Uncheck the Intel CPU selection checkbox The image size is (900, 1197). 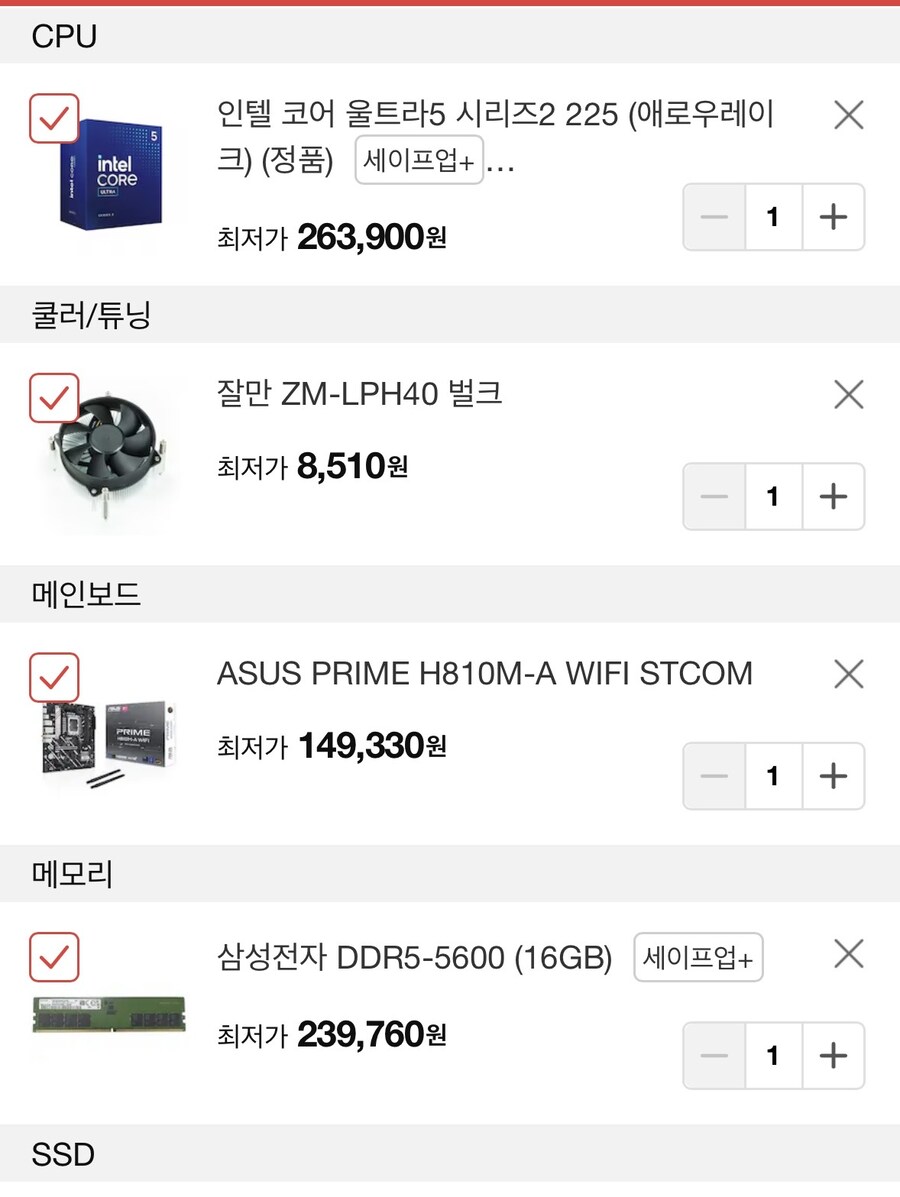click(54, 120)
